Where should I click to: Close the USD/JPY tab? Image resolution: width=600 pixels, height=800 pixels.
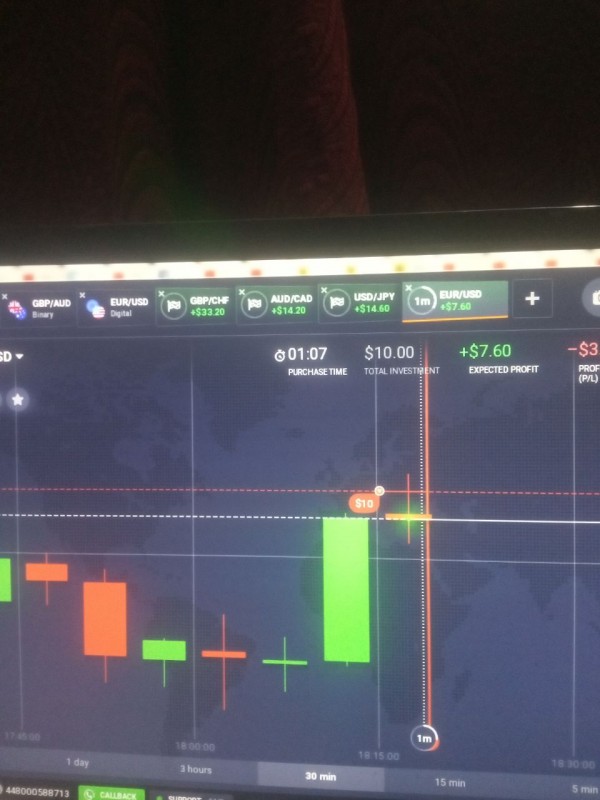click(x=325, y=291)
